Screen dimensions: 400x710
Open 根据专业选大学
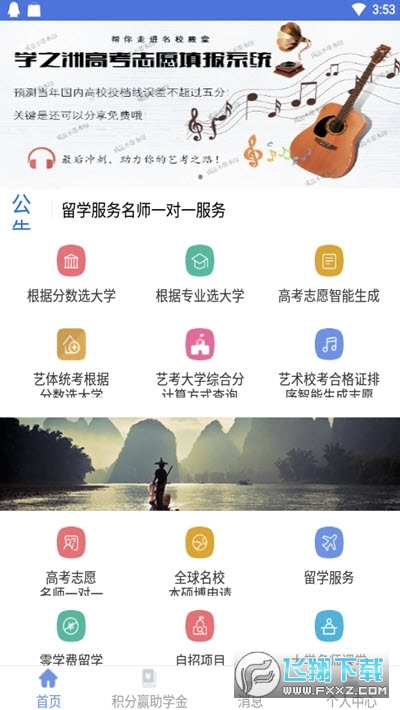click(200, 274)
